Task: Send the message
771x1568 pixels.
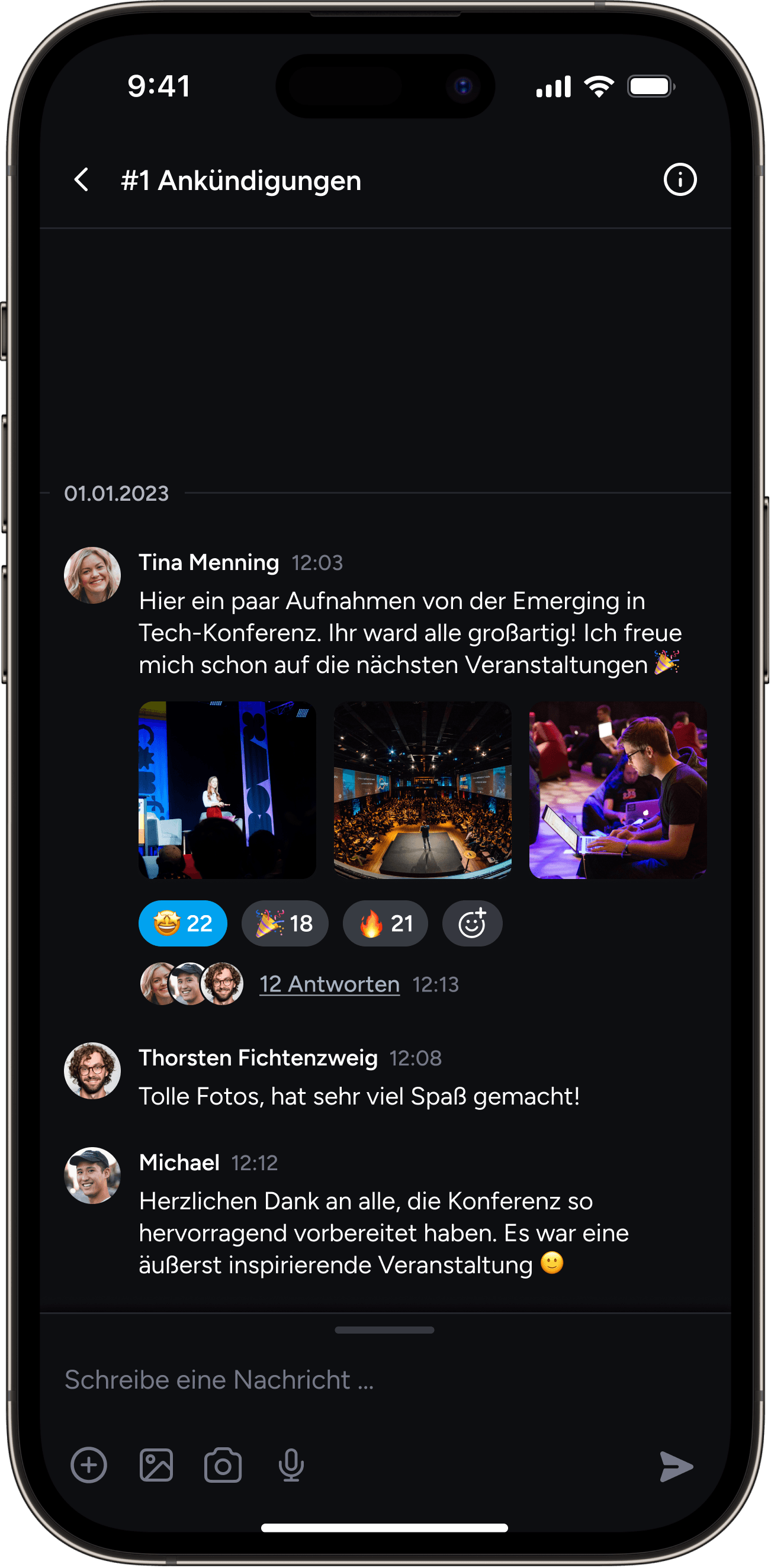Action: click(676, 1466)
